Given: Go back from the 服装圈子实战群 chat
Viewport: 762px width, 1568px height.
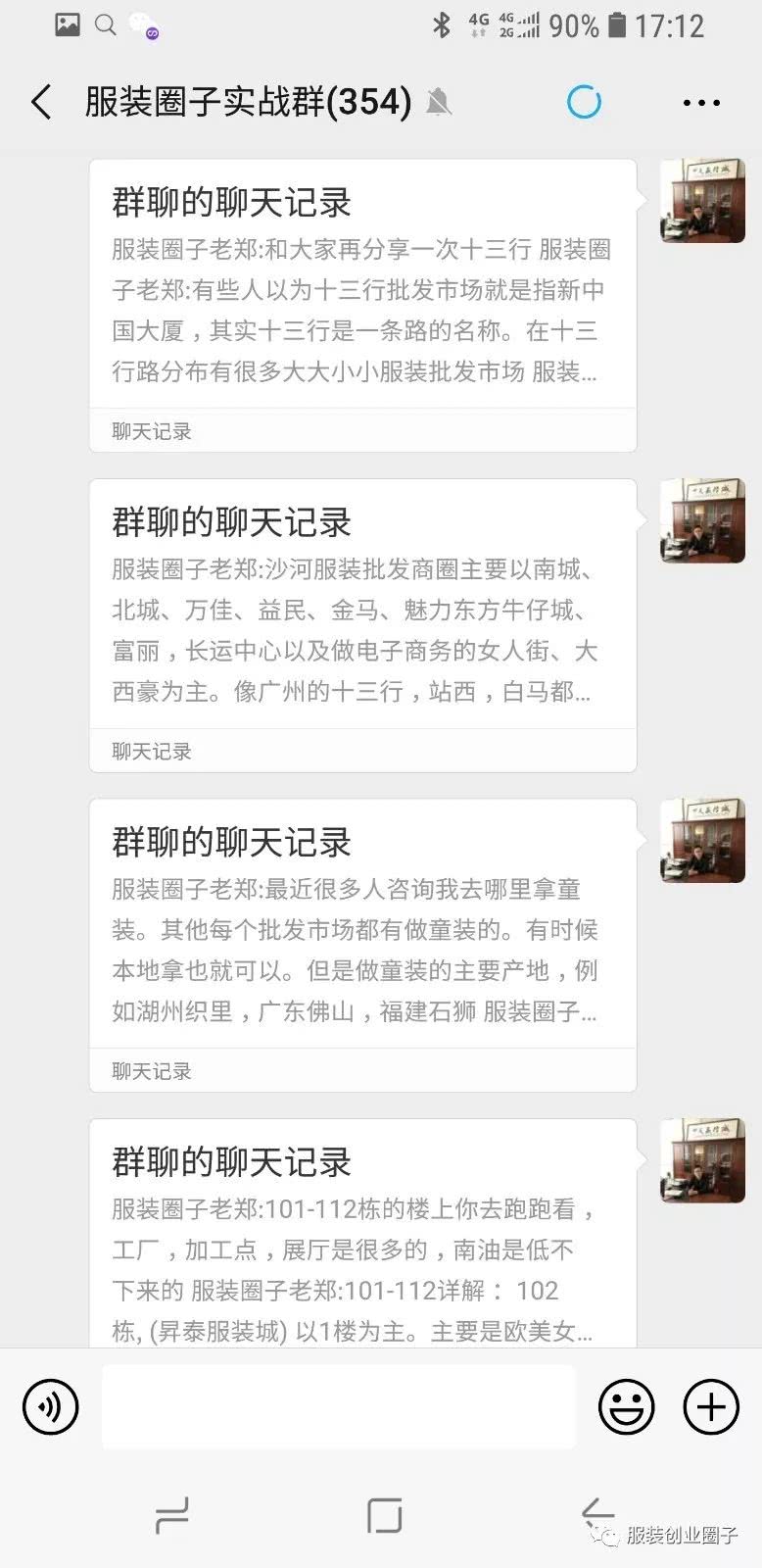Looking at the screenshot, I should click(x=41, y=102).
